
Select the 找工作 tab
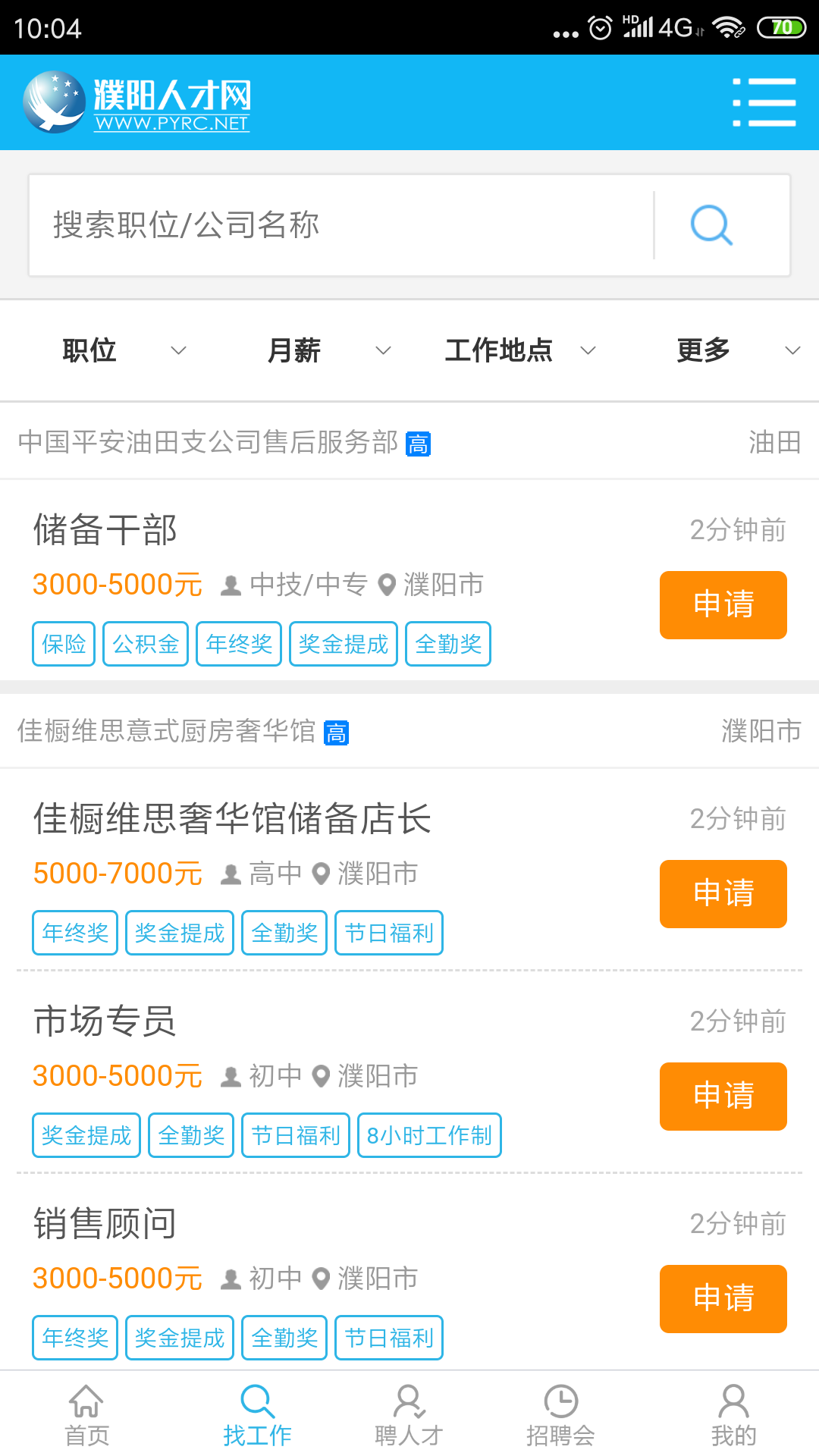(257, 1414)
